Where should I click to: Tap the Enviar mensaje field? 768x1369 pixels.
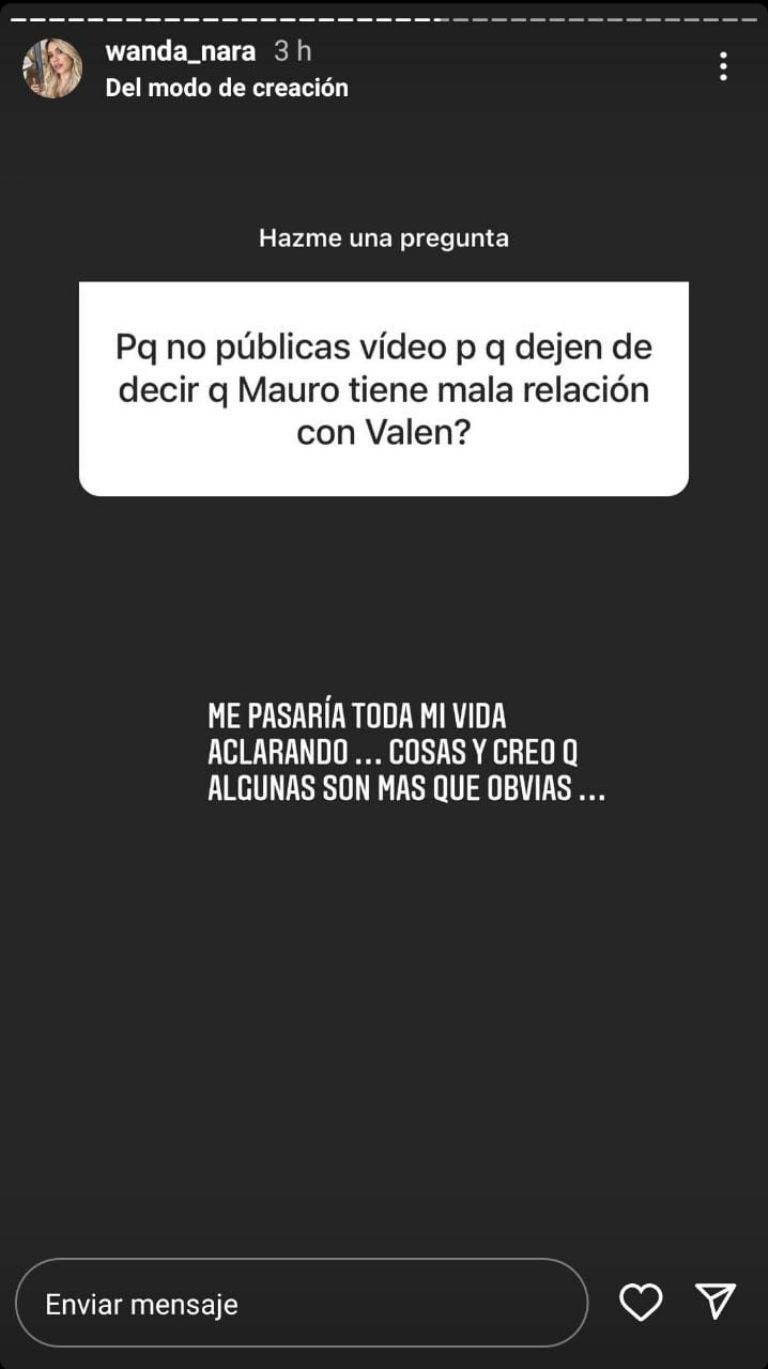pos(301,1303)
